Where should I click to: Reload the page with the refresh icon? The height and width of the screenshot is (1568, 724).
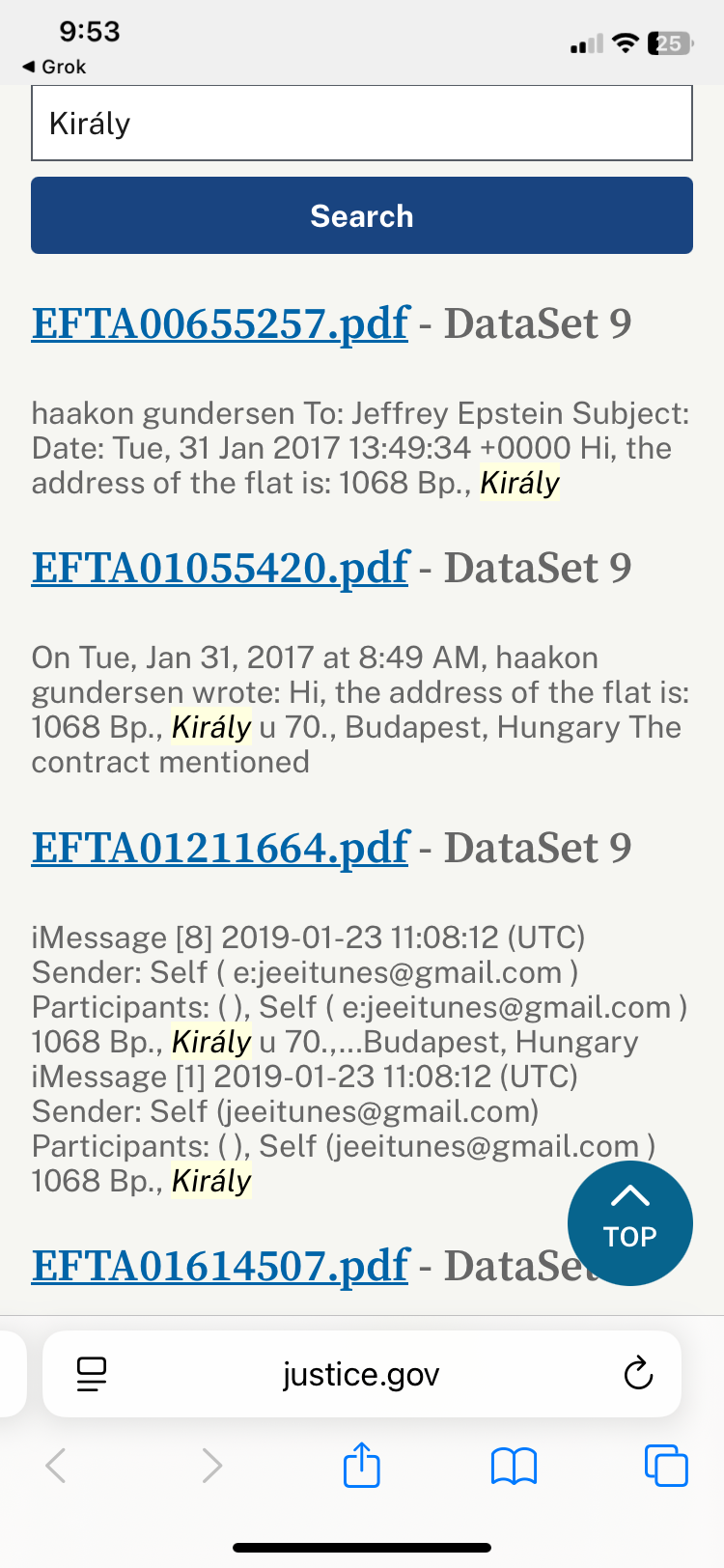click(x=638, y=1373)
